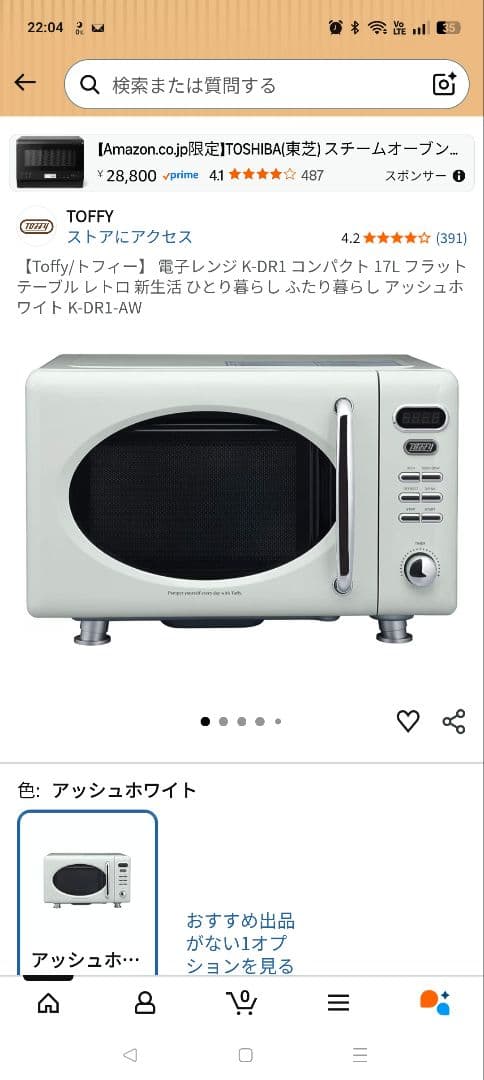Open the Rufus AI assistant tab
Image resolution: width=484 pixels, height=1080 pixels.
tap(435, 1002)
